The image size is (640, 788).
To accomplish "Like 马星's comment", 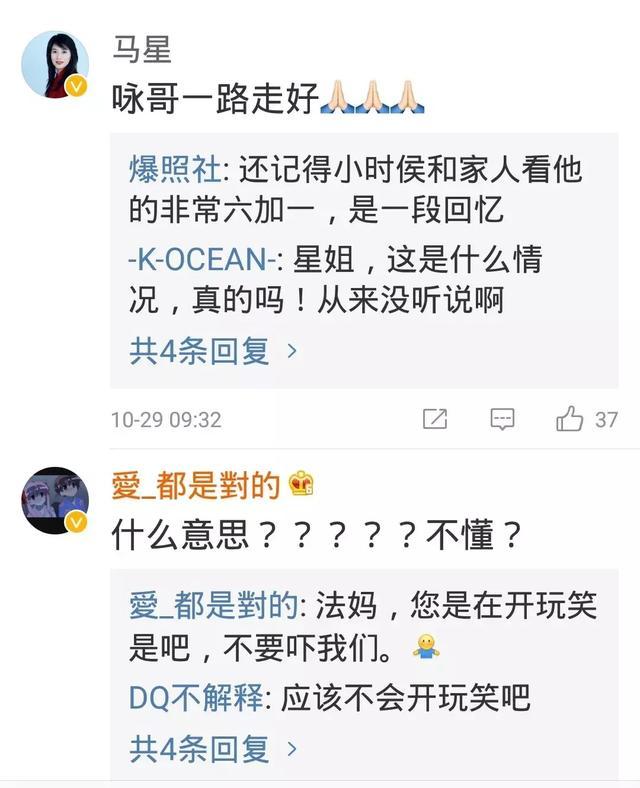I will click(x=571, y=419).
